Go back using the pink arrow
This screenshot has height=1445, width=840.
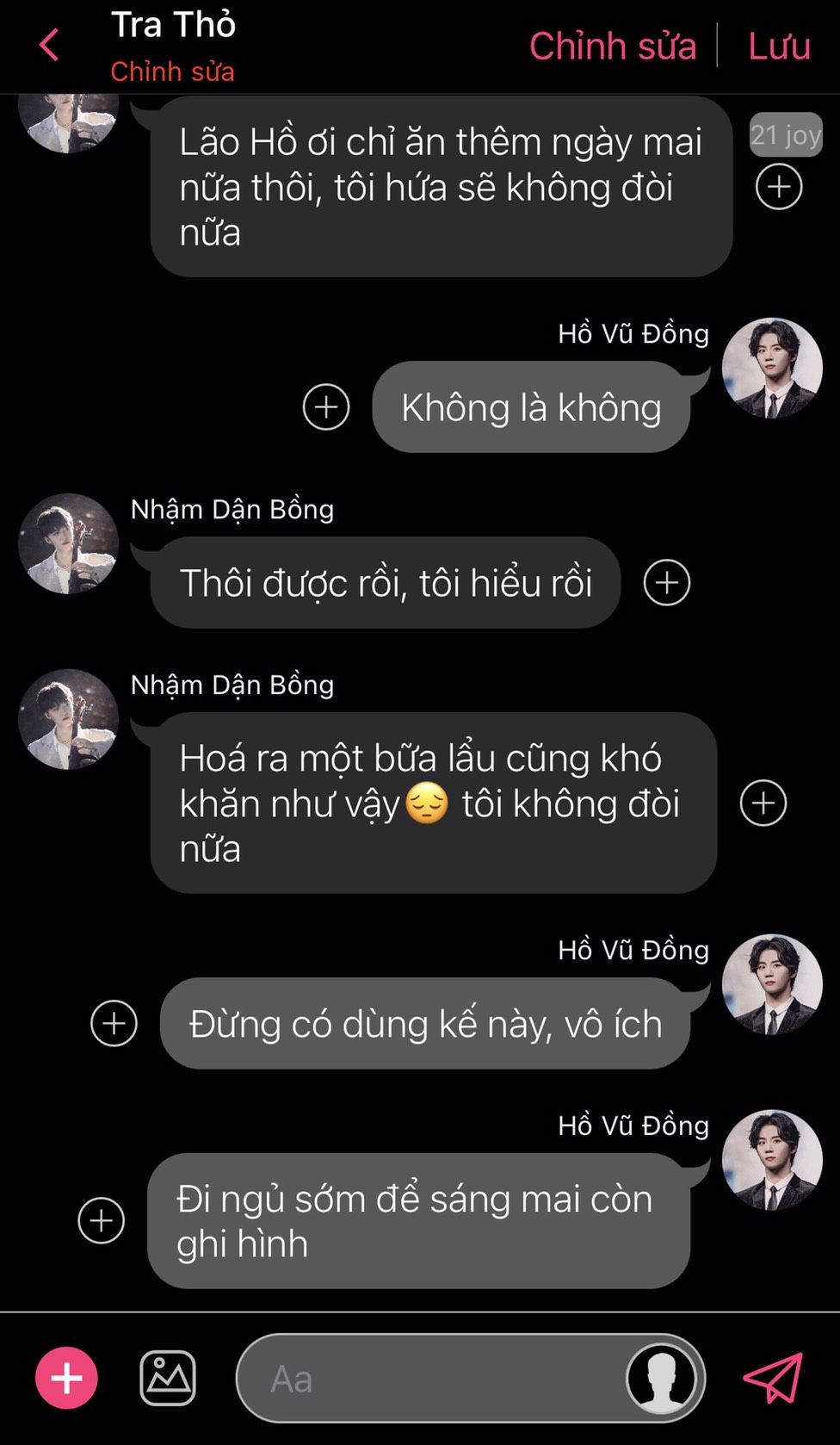[50, 45]
